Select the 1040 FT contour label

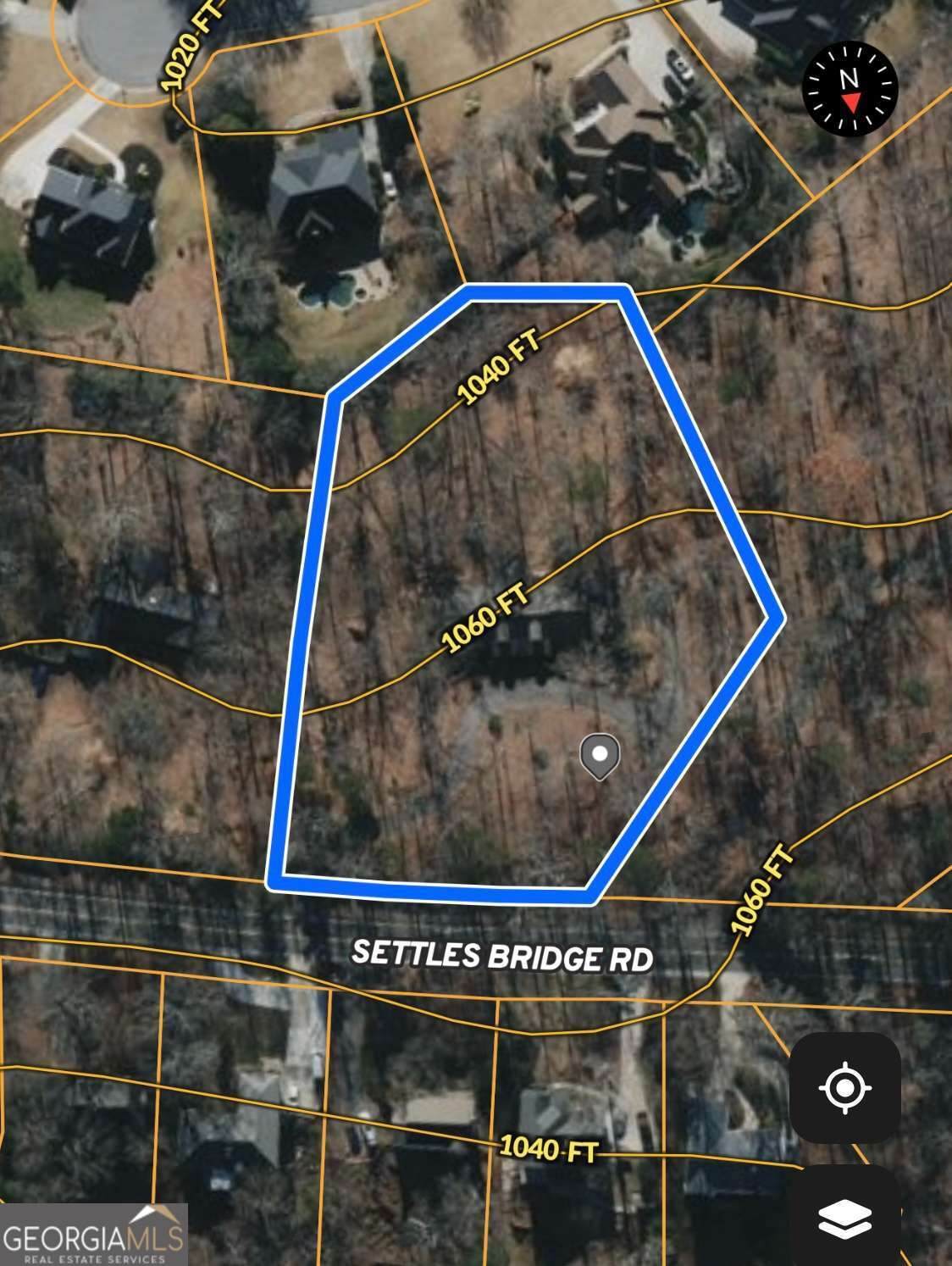501,364
